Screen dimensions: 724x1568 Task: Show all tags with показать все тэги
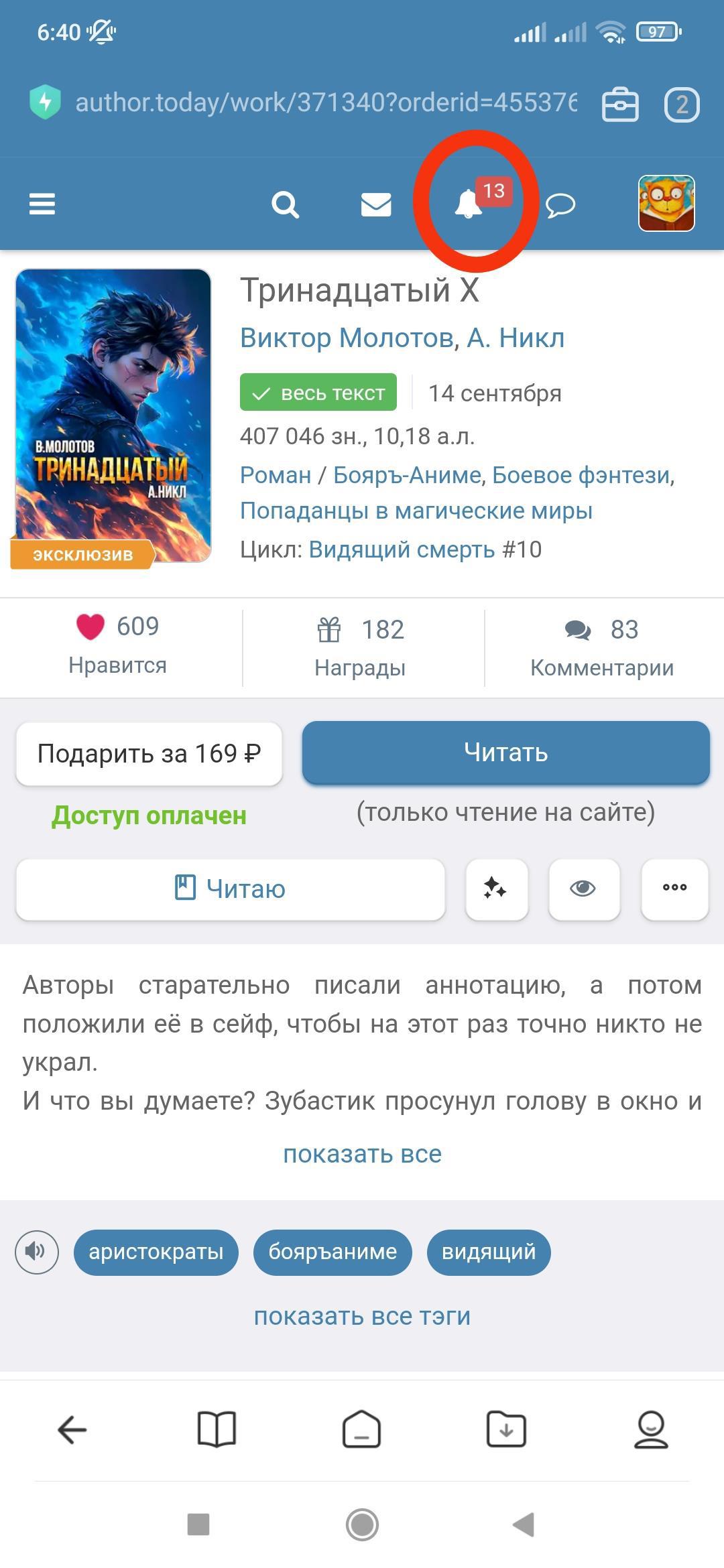[x=362, y=1317]
